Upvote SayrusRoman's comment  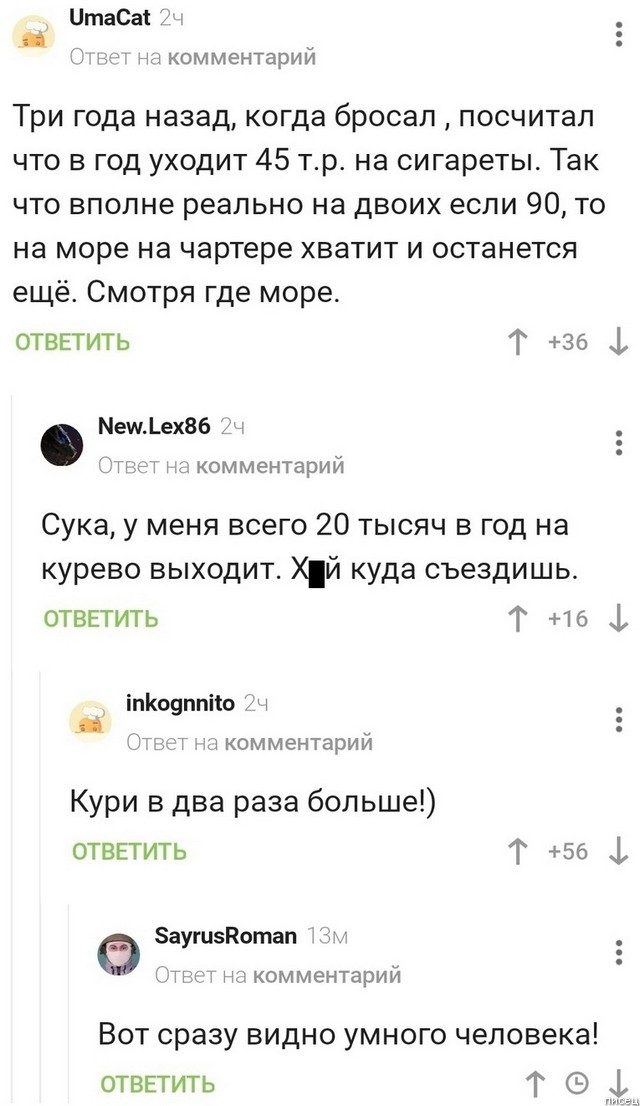(536, 1083)
